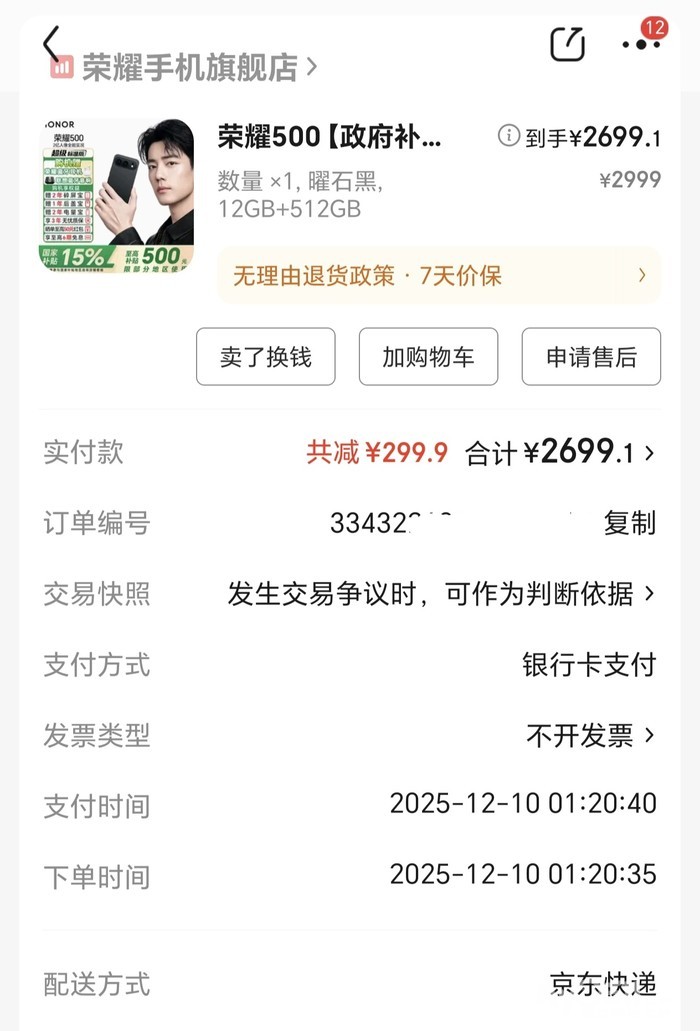Tap the 卖了换钱 button
The image size is (700, 1031).
(x=266, y=357)
